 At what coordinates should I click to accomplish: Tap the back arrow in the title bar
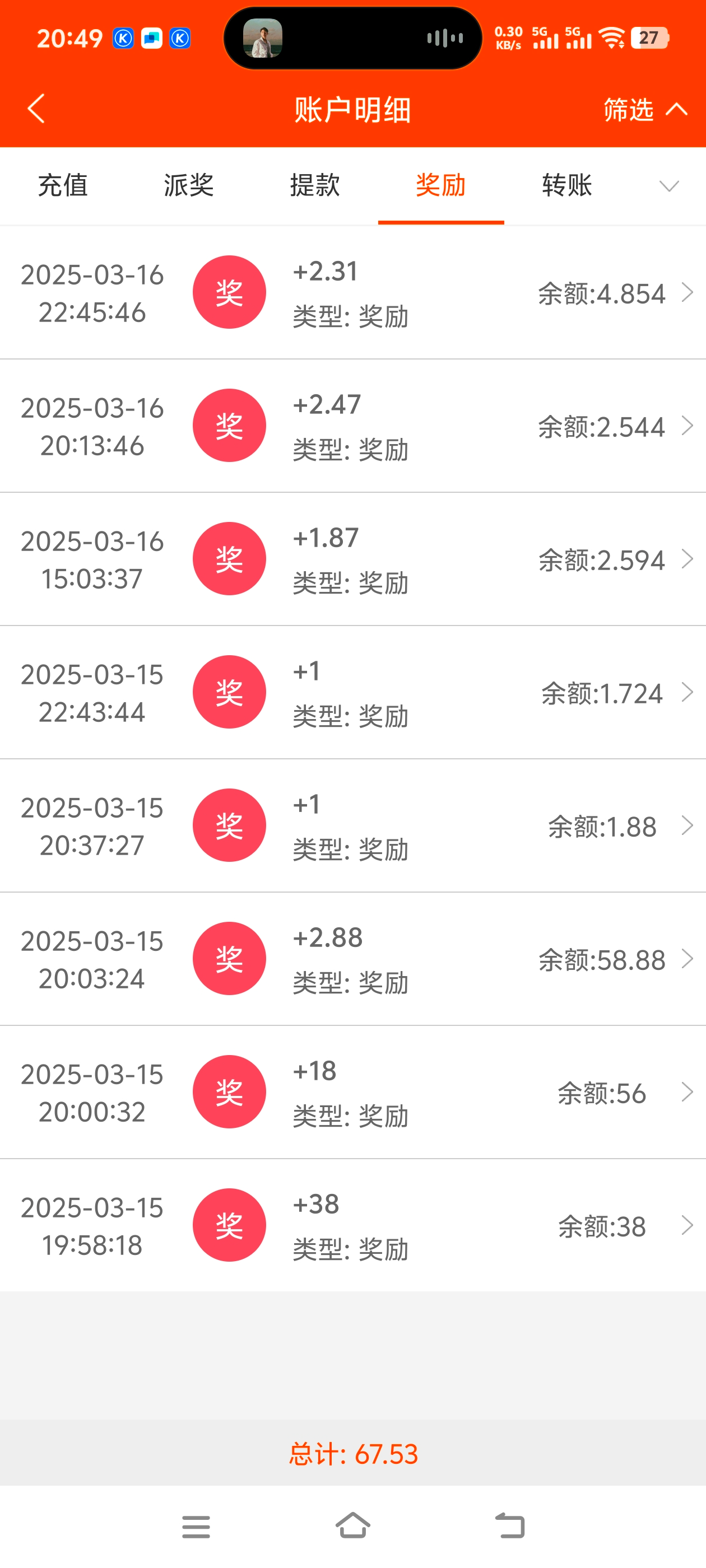pyautogui.click(x=35, y=108)
